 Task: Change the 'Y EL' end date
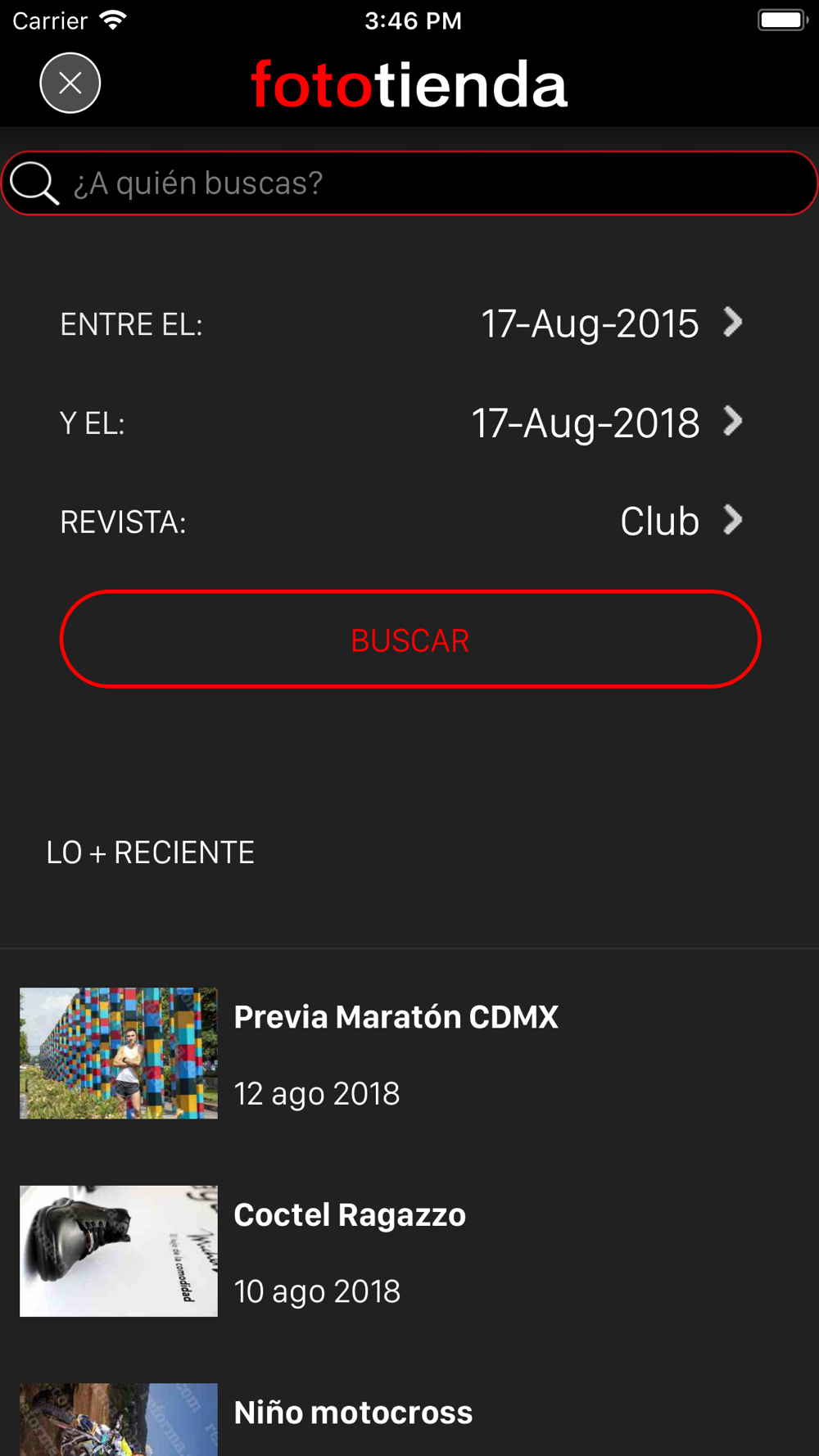click(x=401, y=423)
